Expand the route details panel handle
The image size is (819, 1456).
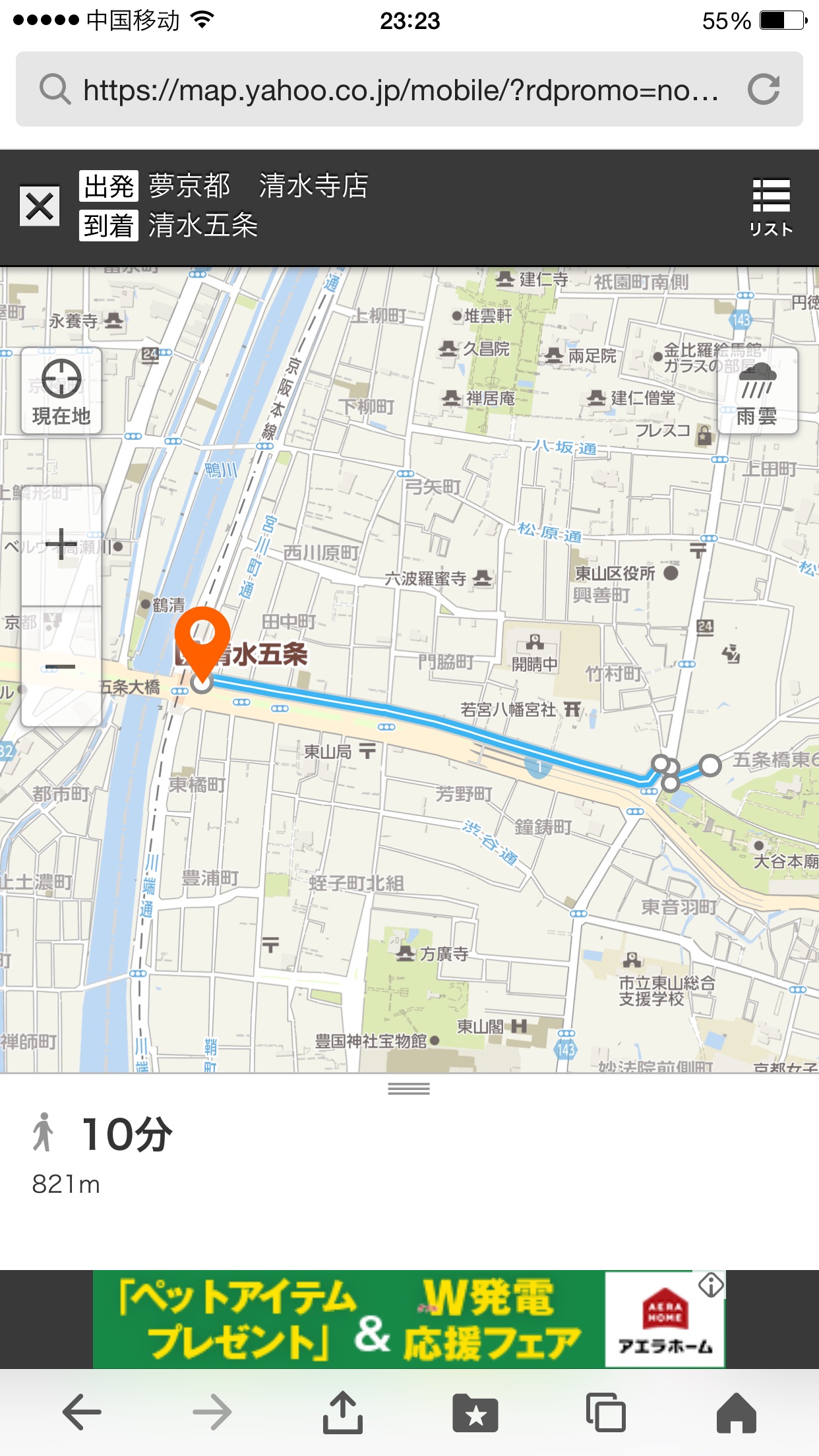pyautogui.click(x=409, y=1089)
